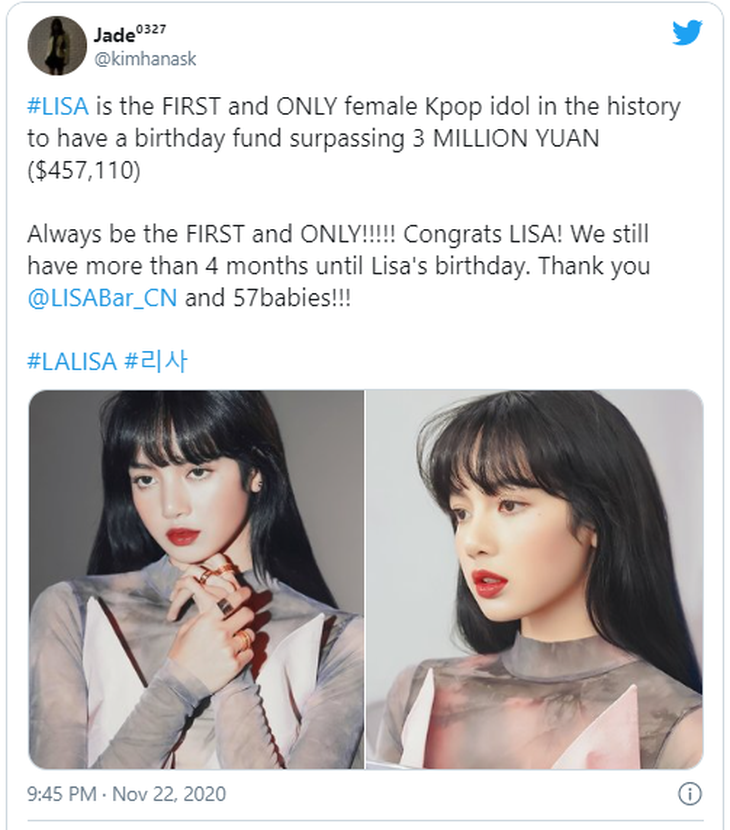730x830 pixels.
Task: Open the 9:45 PM Nov 22, 2020 timestamp
Action: tap(127, 794)
